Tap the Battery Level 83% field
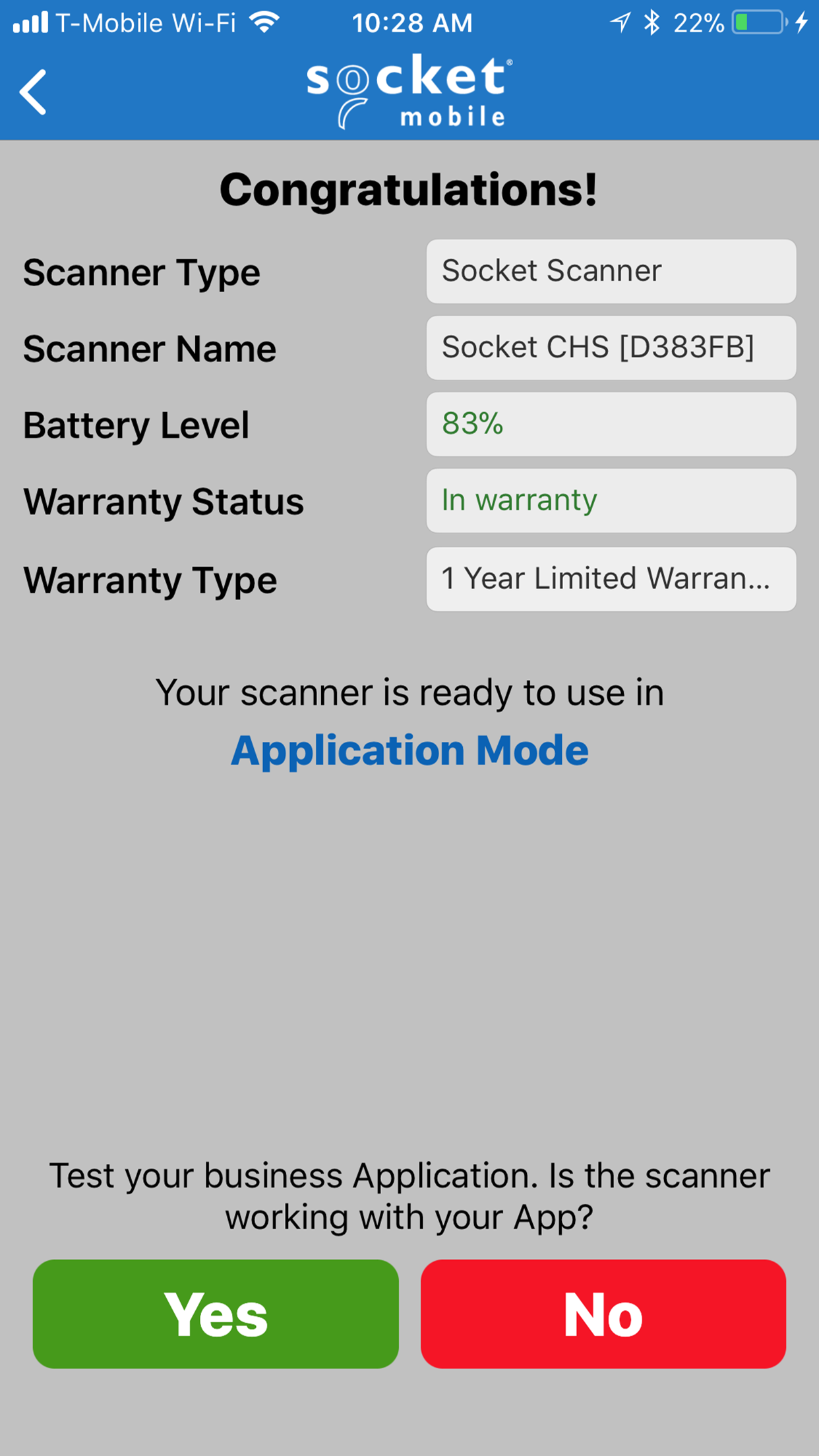This screenshot has height=1456, width=819. tap(611, 424)
